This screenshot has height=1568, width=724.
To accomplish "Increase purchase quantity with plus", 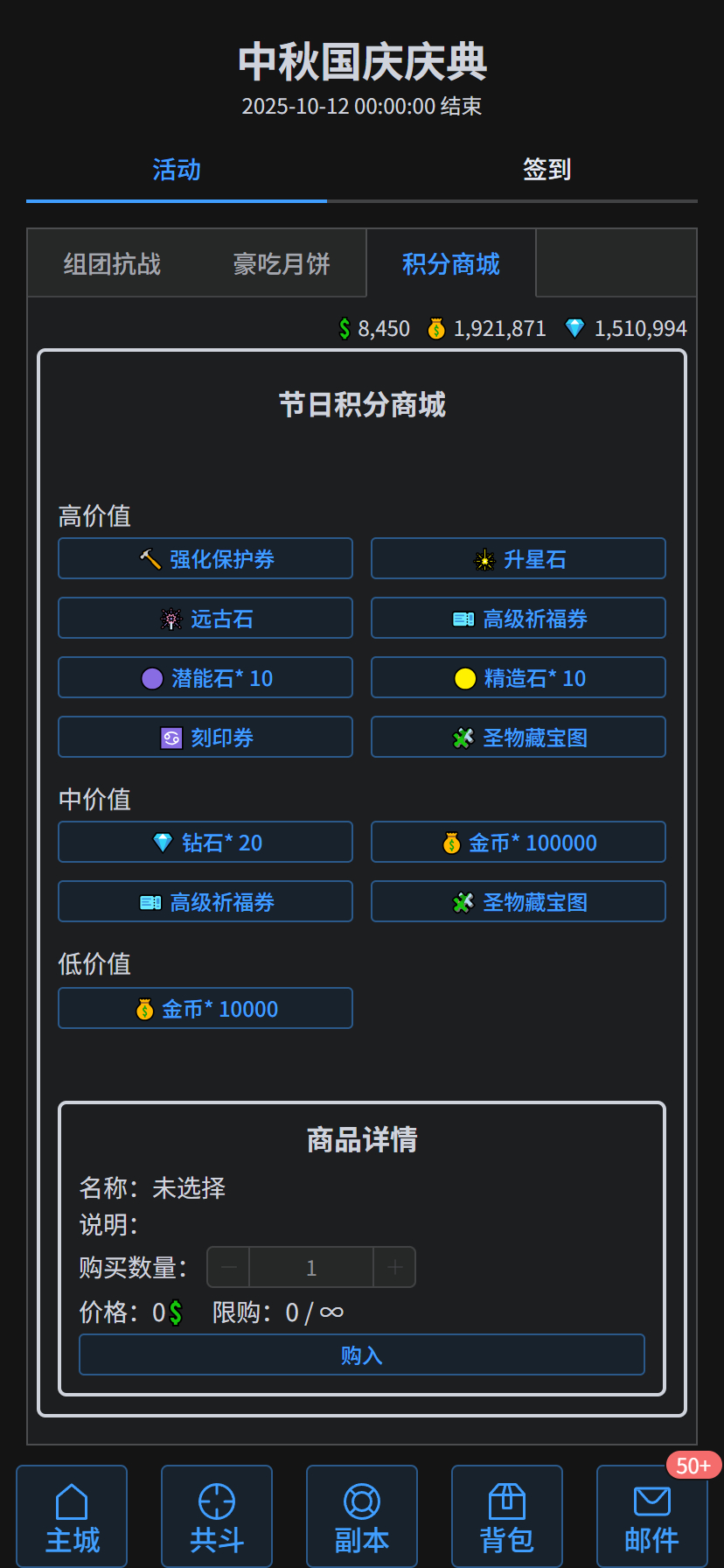I will (394, 1267).
